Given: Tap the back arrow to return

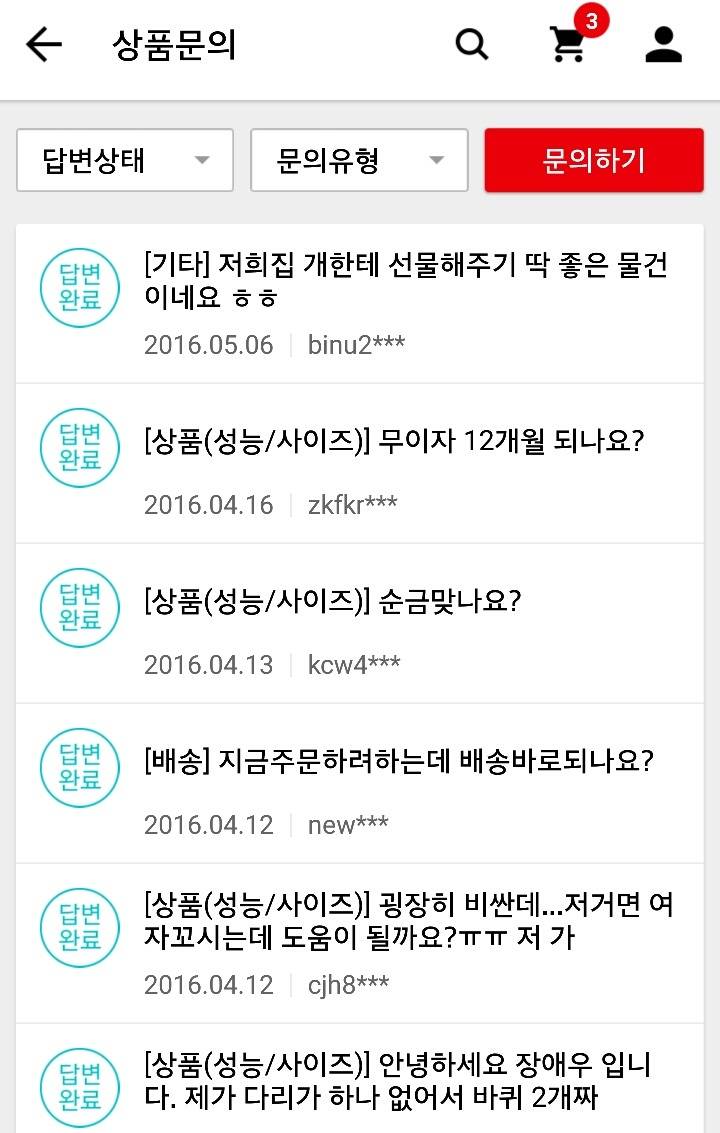Looking at the screenshot, I should point(42,44).
